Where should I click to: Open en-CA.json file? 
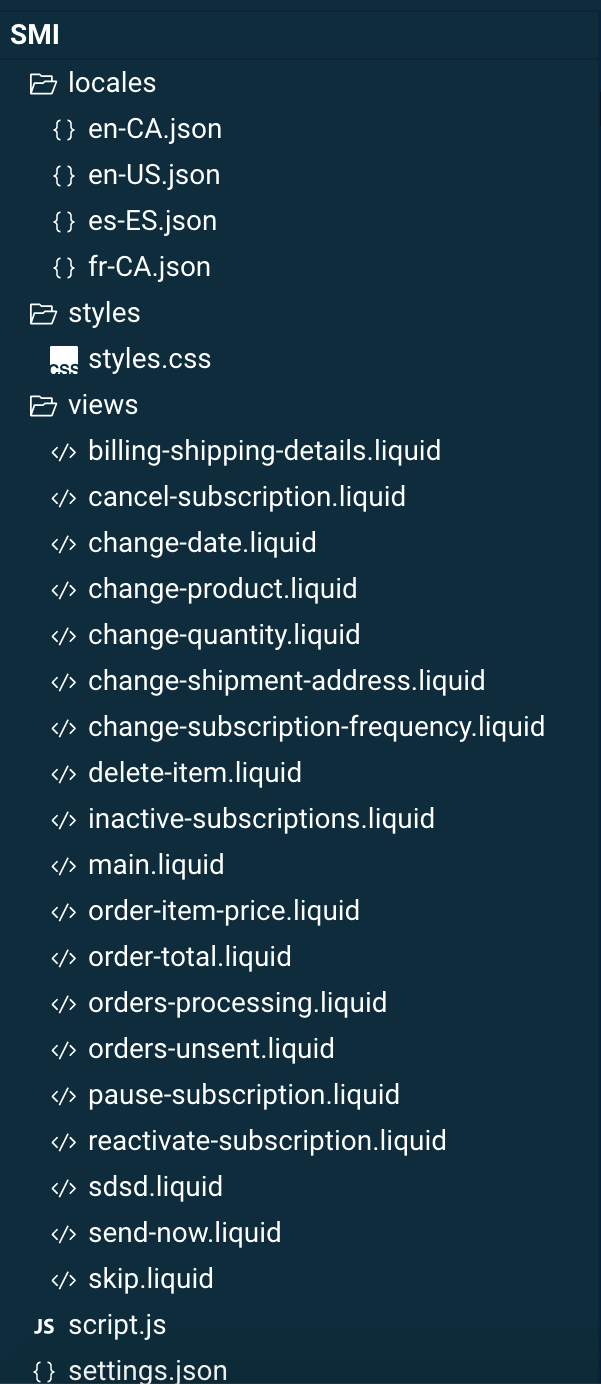tap(154, 129)
